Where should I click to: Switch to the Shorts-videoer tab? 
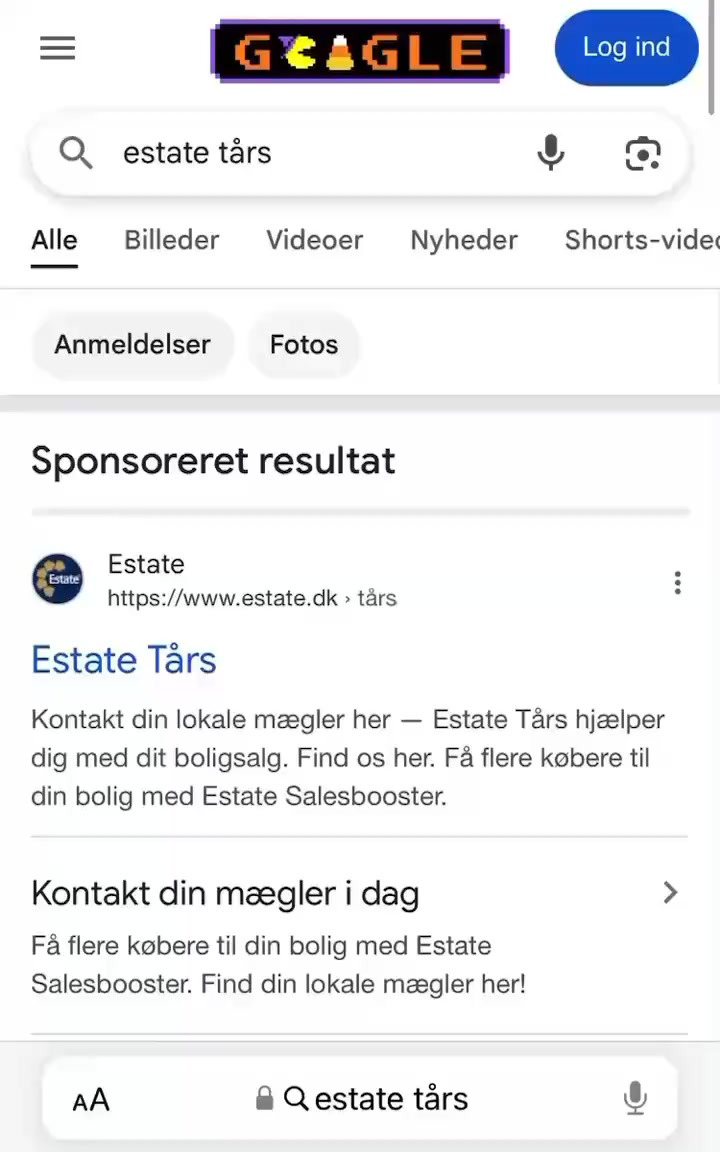[640, 240]
